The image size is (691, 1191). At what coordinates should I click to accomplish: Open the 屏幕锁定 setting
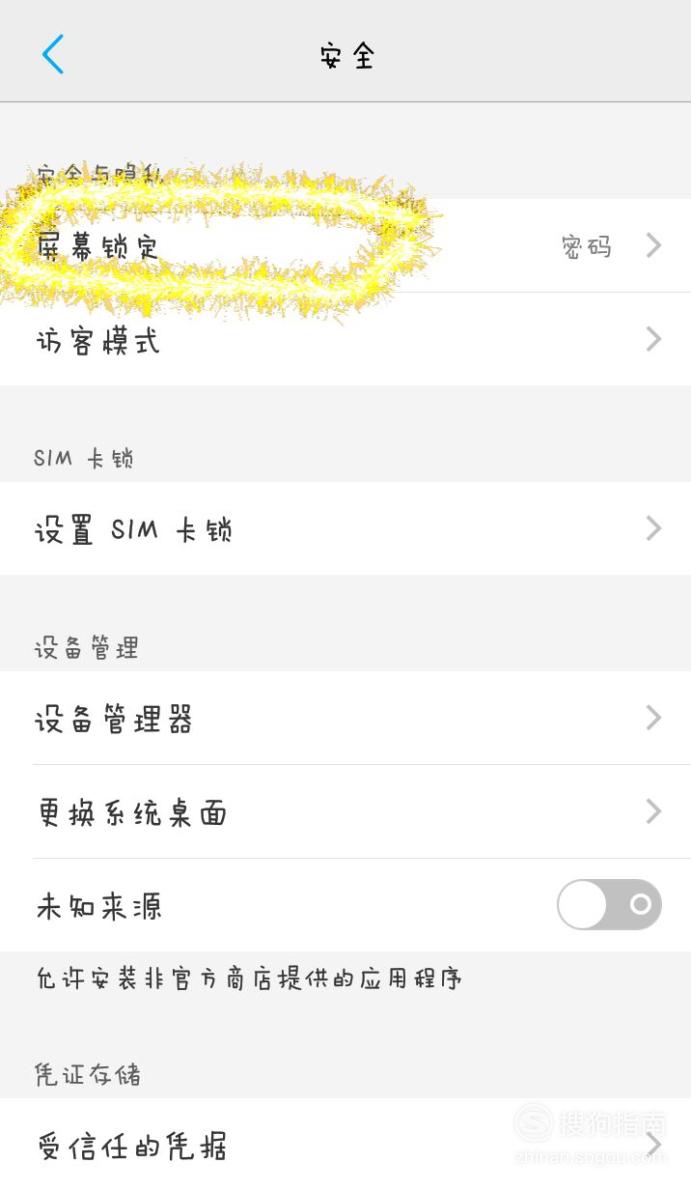tap(346, 246)
